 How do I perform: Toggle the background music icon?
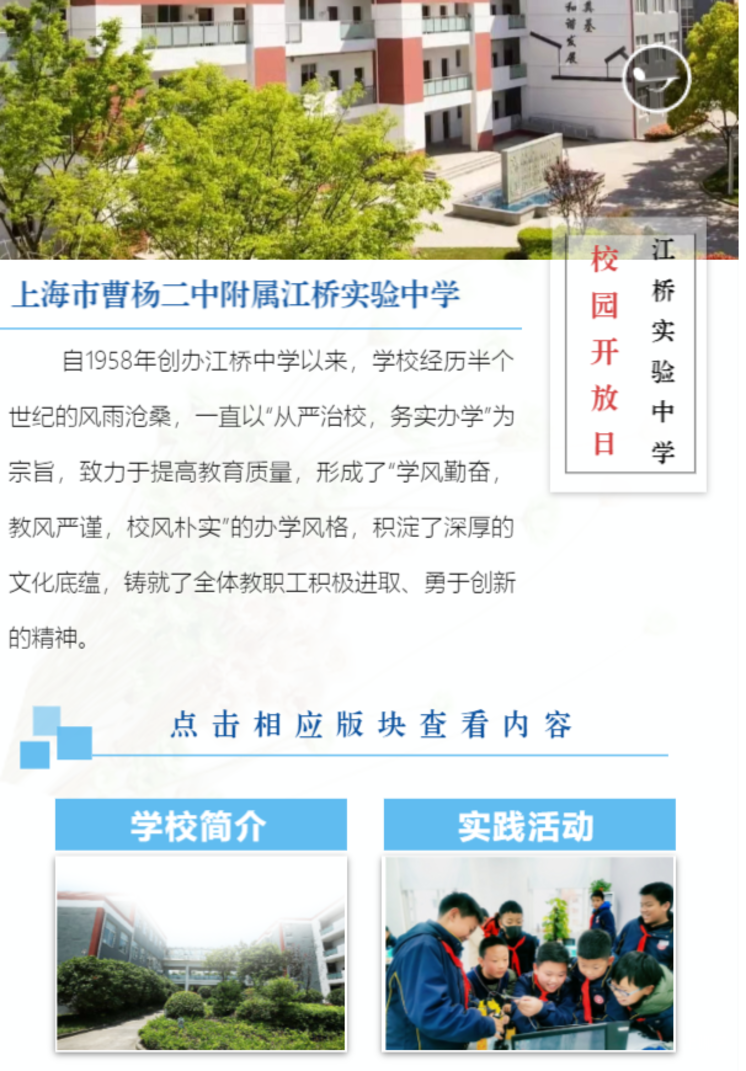pyautogui.click(x=656, y=78)
